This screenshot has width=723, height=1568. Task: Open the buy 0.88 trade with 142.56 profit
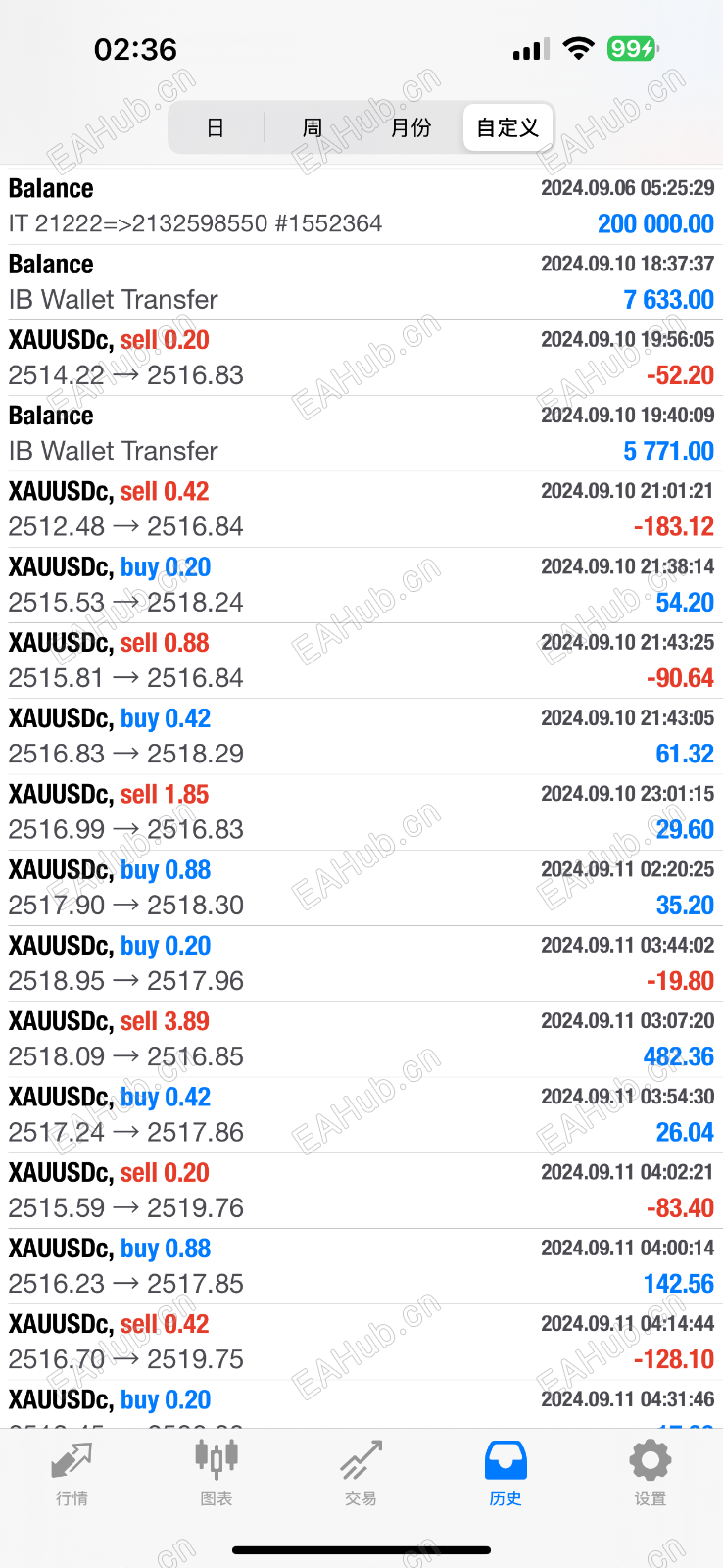pyautogui.click(x=361, y=1266)
